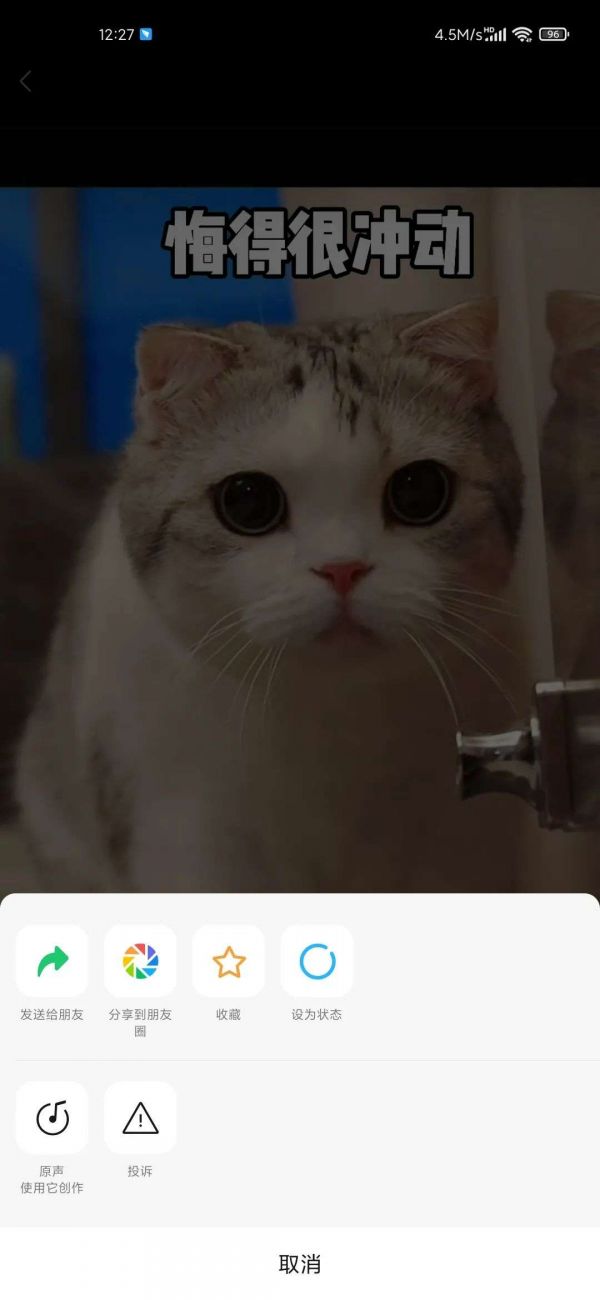The image size is (600, 1300).
Task: Set this video as status (设为状态)
Action: (316, 961)
